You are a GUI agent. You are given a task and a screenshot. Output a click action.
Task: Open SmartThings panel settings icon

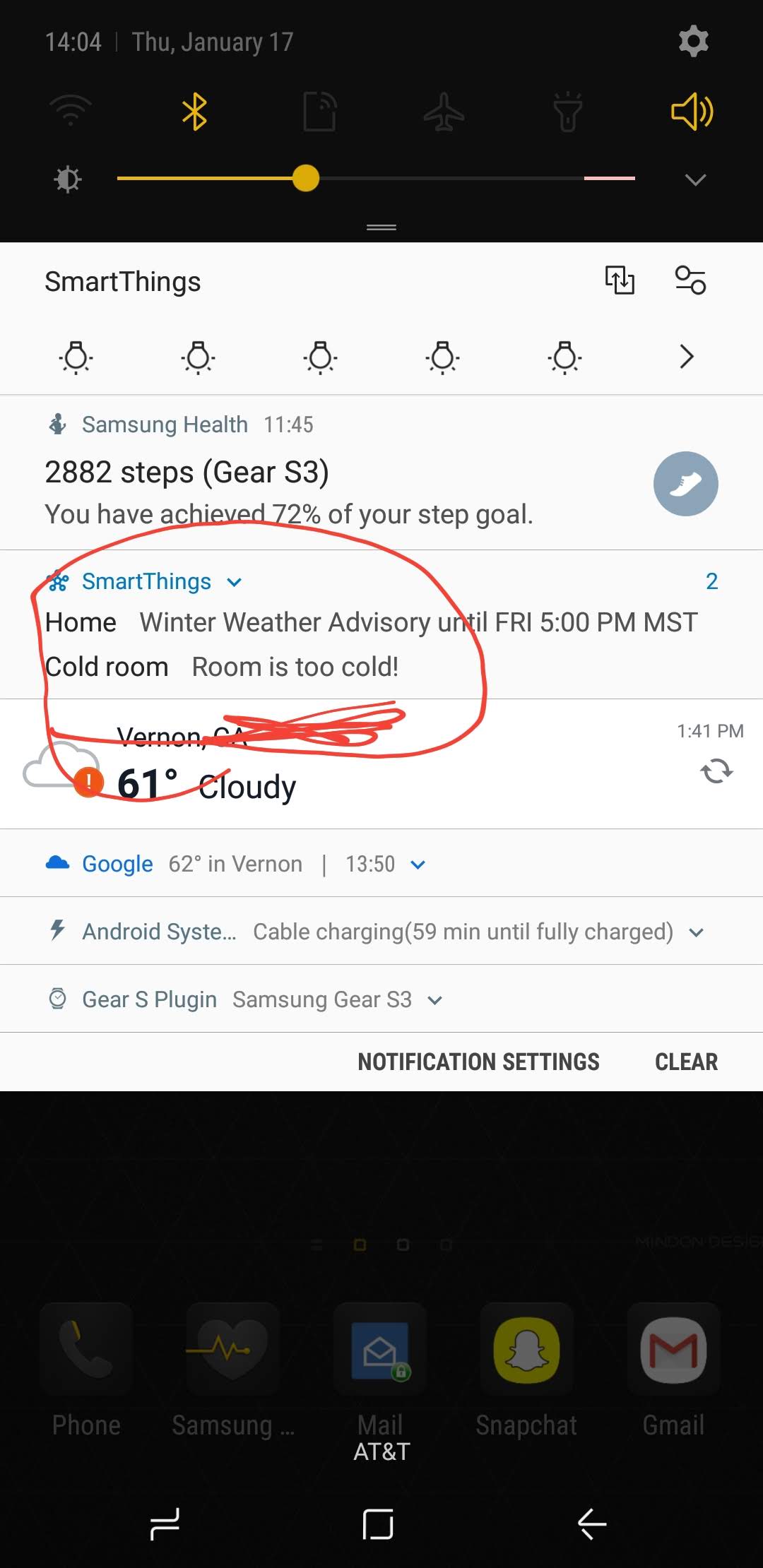pos(690,280)
